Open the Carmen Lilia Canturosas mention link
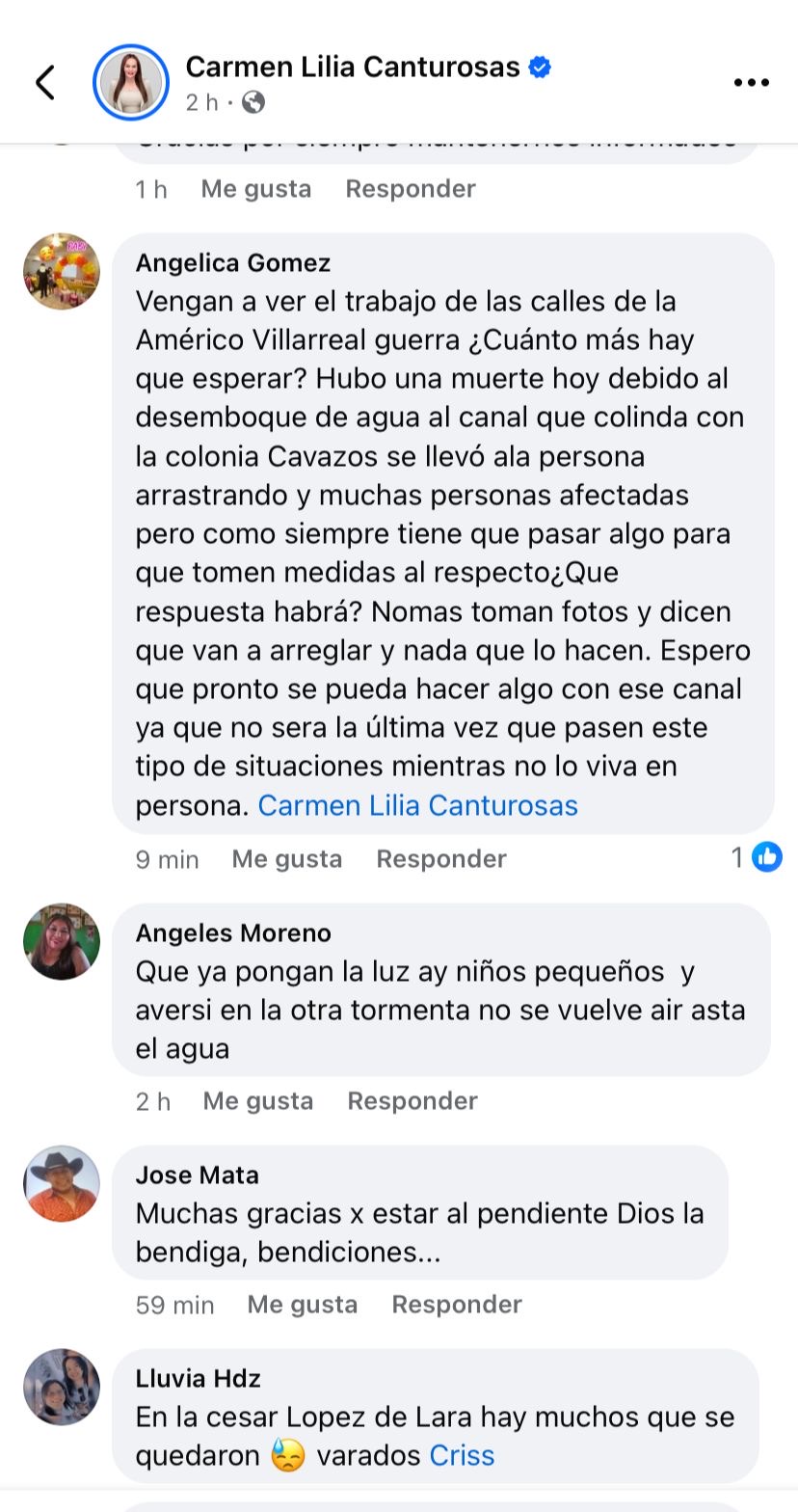 [417, 805]
